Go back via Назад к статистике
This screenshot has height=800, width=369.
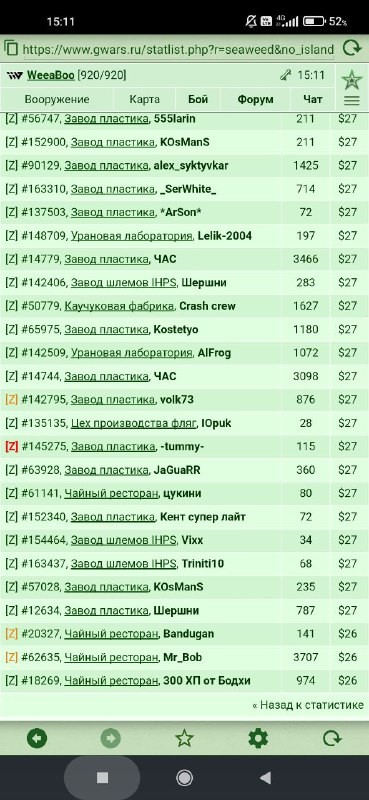coord(308,705)
